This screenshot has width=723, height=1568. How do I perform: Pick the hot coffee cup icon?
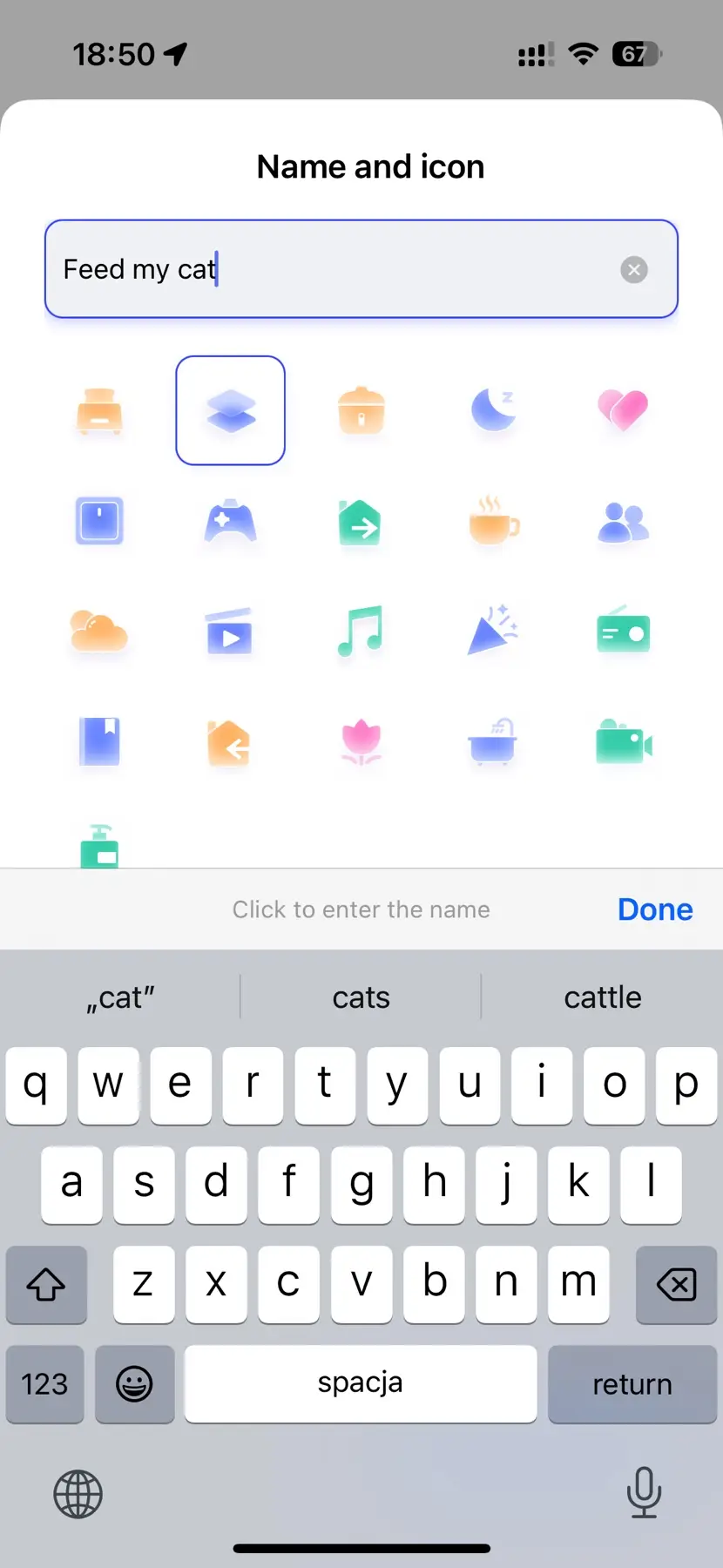pos(493,522)
